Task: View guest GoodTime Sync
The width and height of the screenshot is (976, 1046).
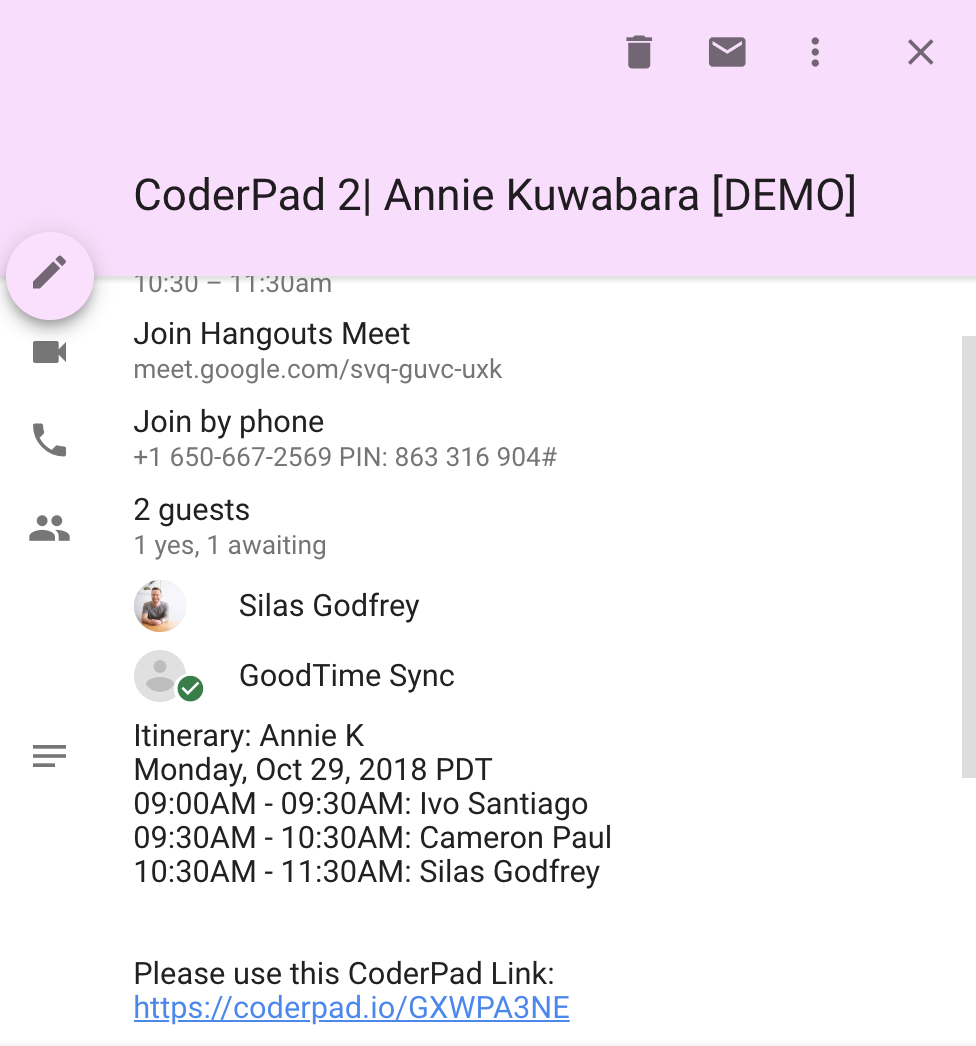Action: (x=346, y=676)
